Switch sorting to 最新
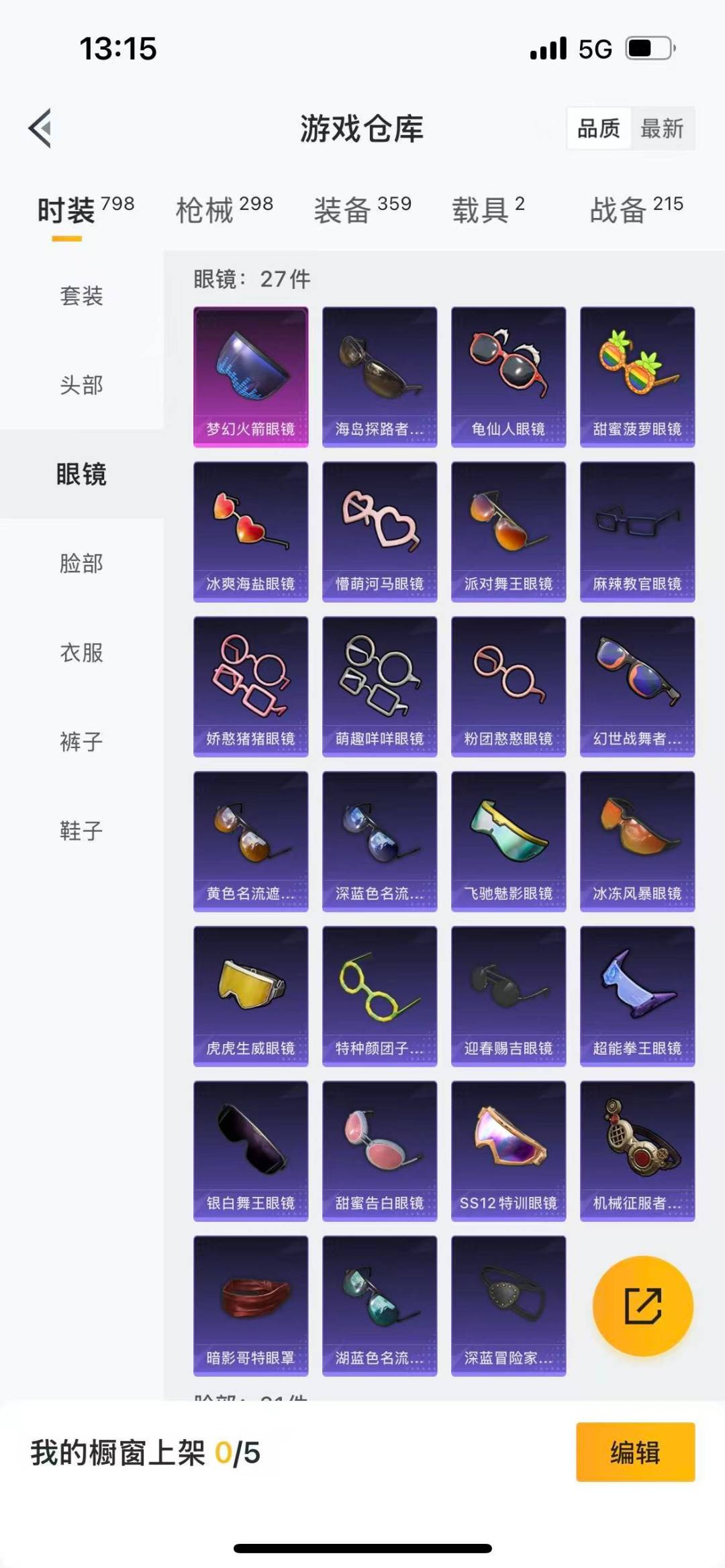This screenshot has height=1568, width=725. [663, 129]
